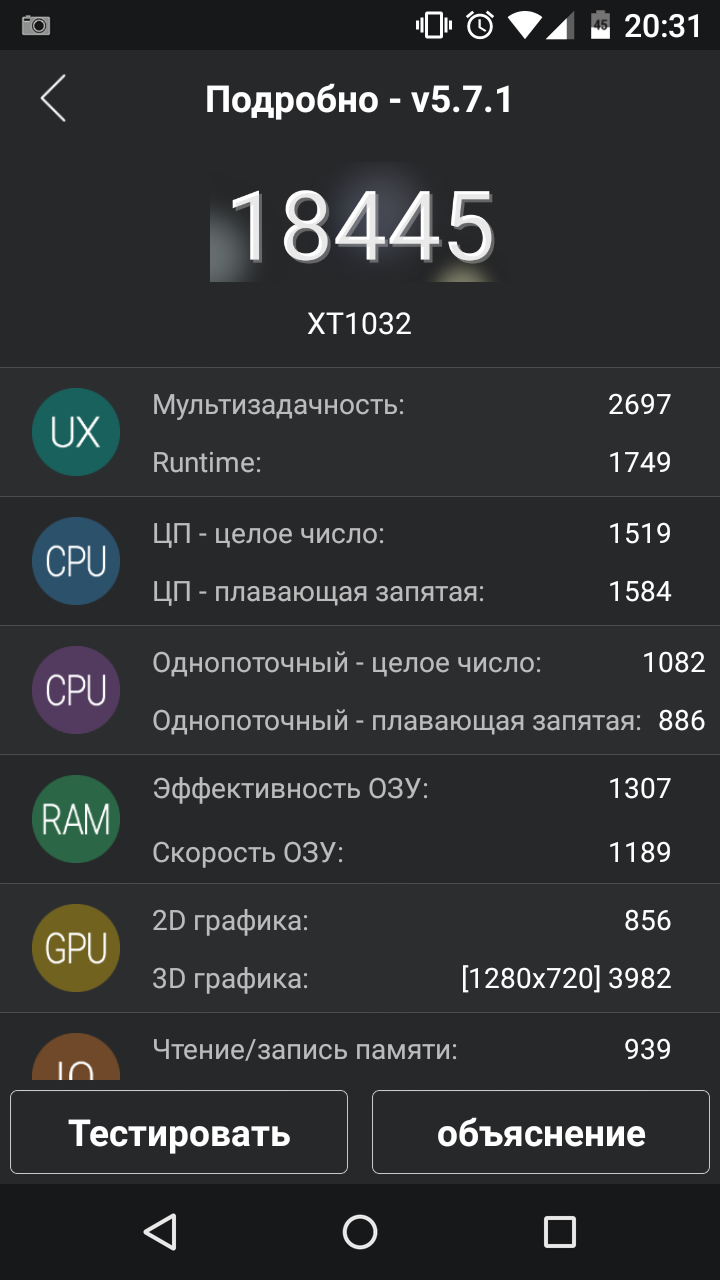Screen dimensions: 720x1280
Task: Tap the system home button
Action: pyautogui.click(x=360, y=1232)
